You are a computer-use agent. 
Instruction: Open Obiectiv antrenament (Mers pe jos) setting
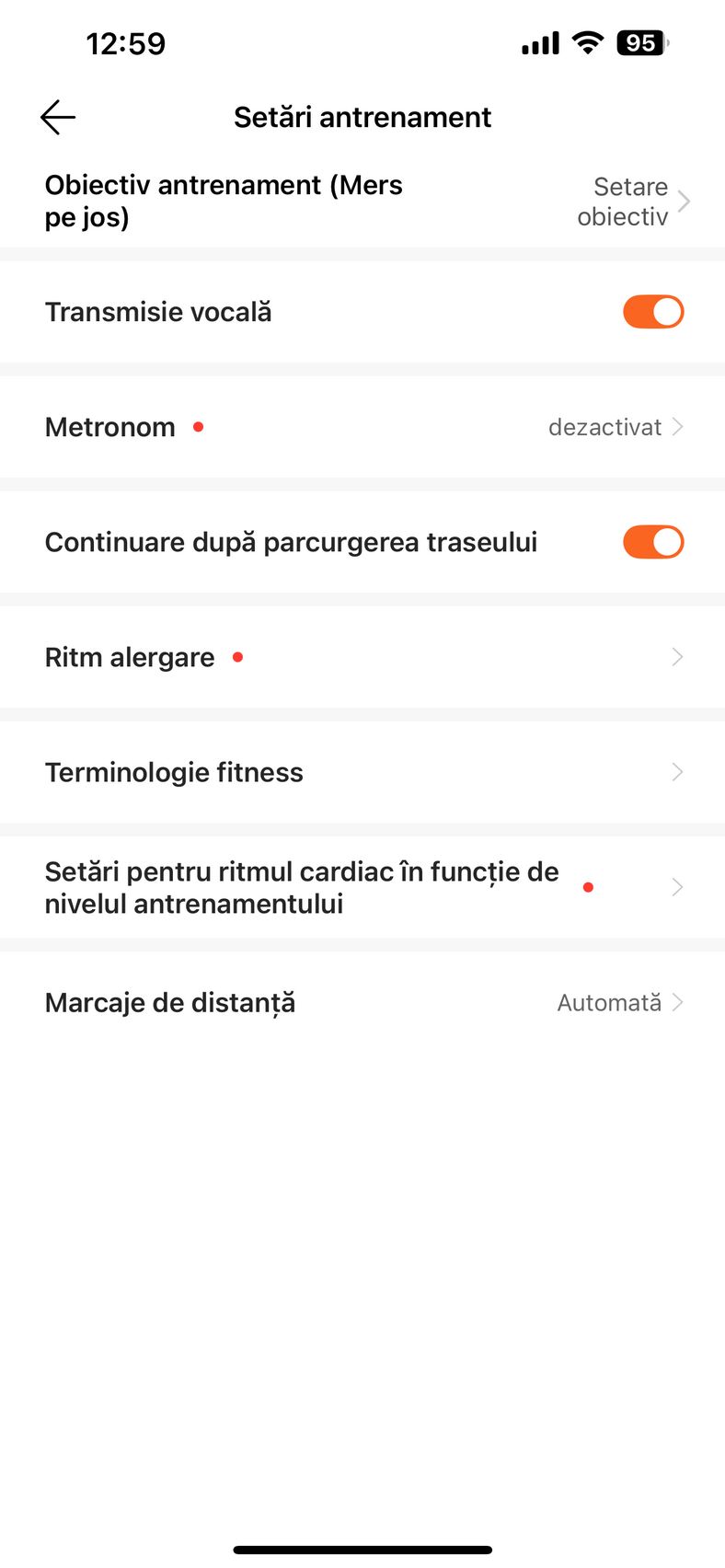click(362, 202)
